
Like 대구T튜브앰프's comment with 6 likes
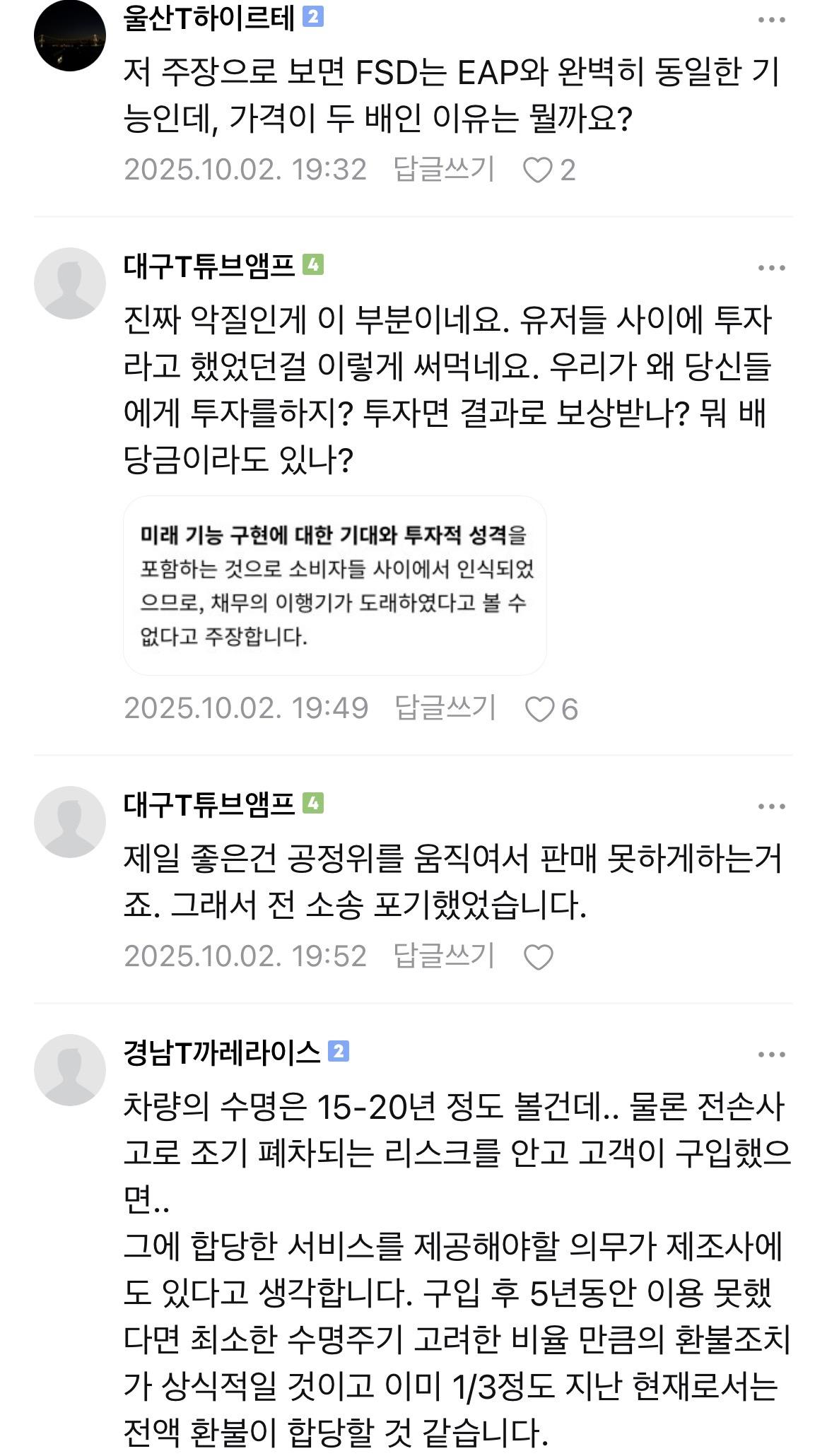coord(540,709)
